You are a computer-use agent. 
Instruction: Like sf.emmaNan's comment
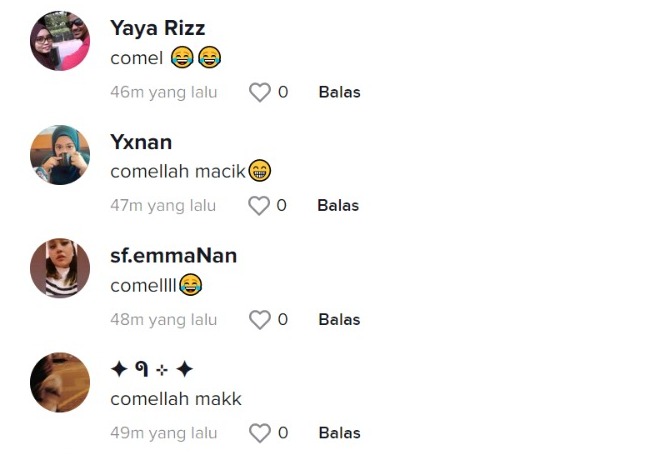pos(260,320)
